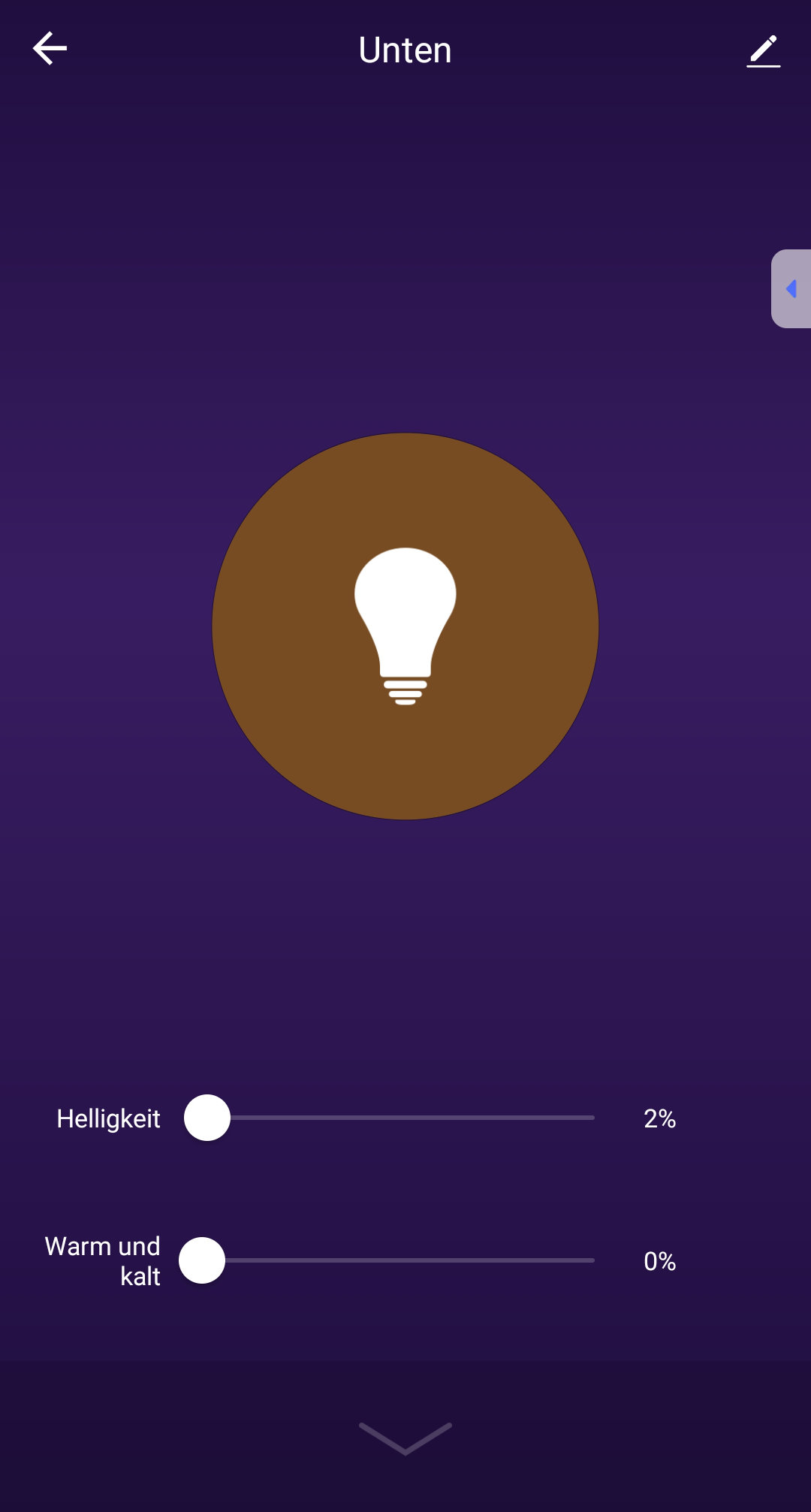Edit the Unten light name
This screenshot has height=1512, width=811.
click(x=763, y=51)
